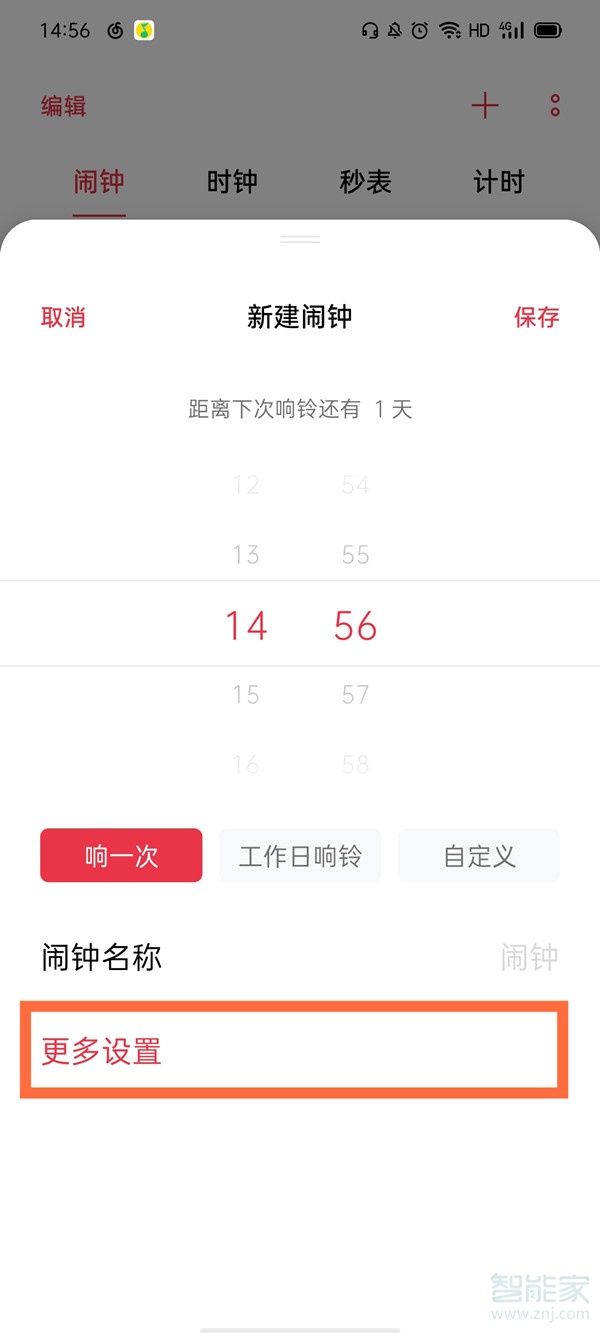Select hour 15 in the time picker
Viewport: 600px width, 1333px height.
[246, 695]
